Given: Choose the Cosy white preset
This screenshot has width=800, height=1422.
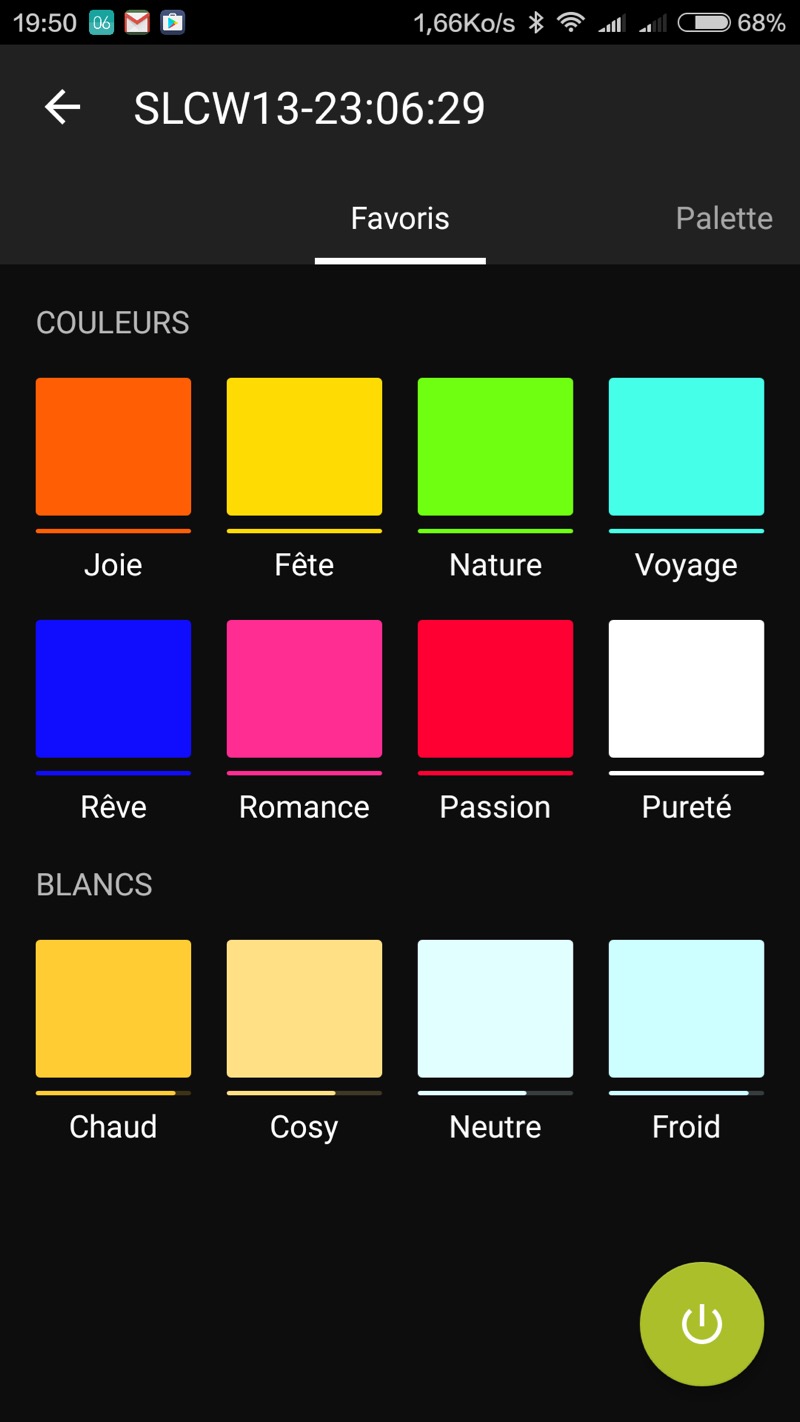Looking at the screenshot, I should (x=304, y=1008).
